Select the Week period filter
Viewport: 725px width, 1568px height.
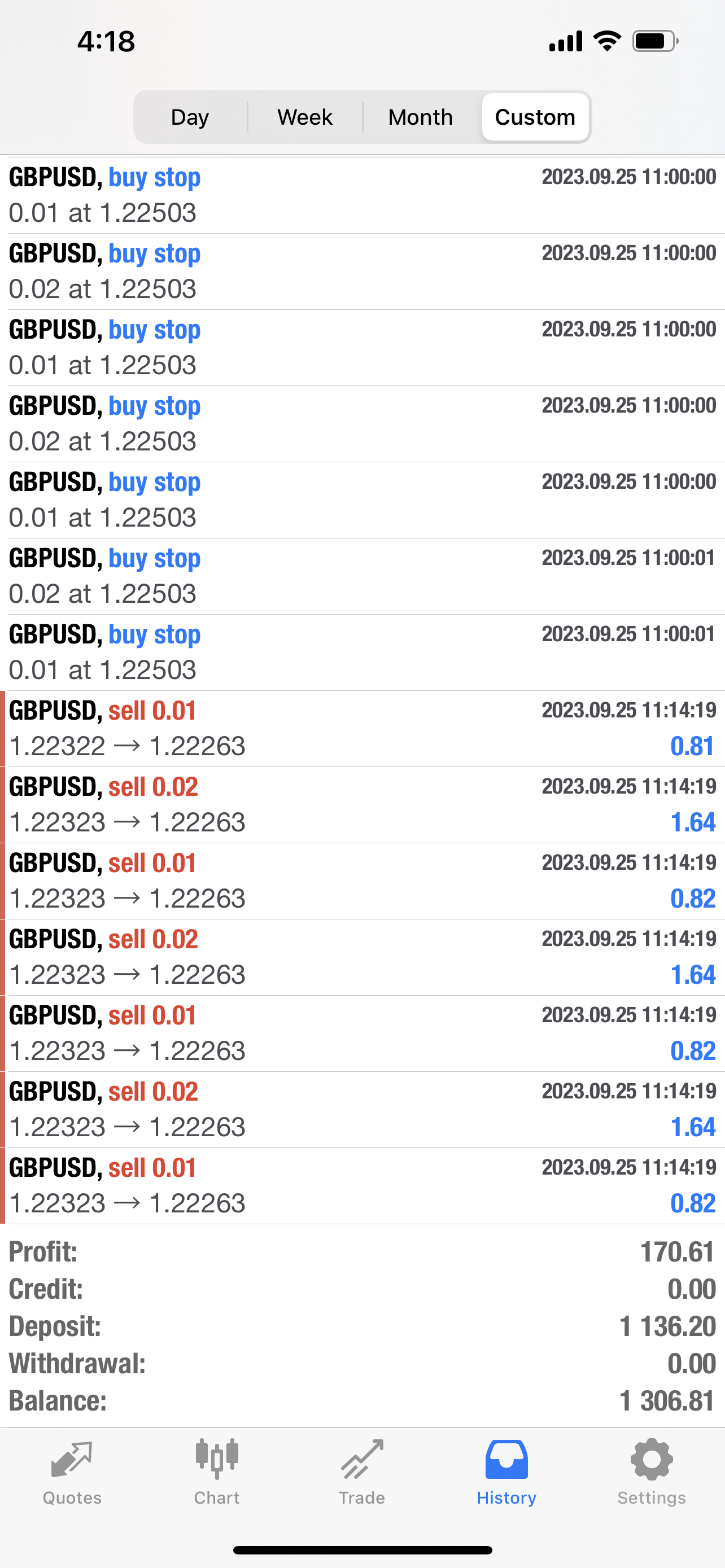pyautogui.click(x=305, y=117)
